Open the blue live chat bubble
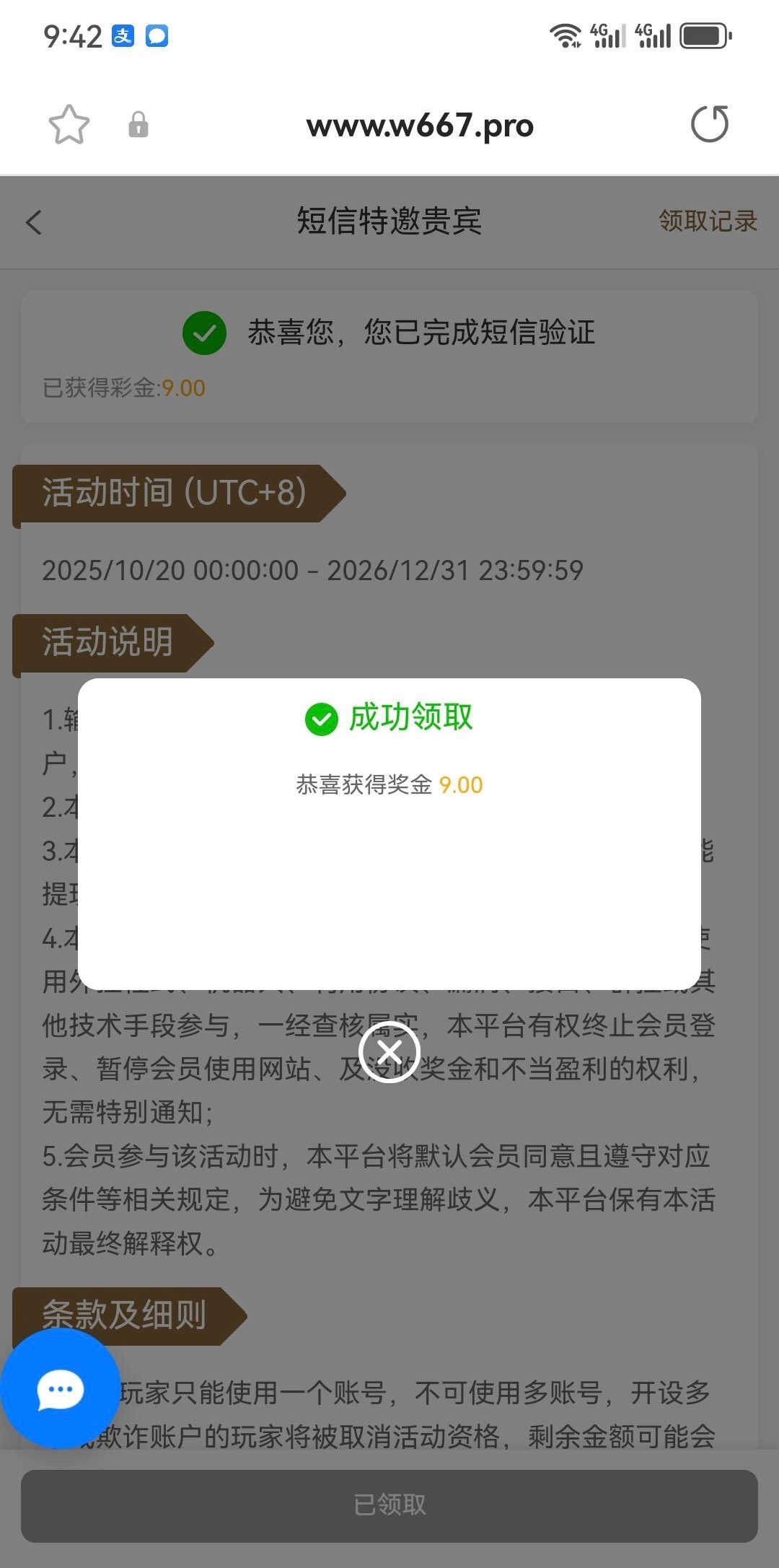This screenshot has height=1568, width=779. (x=61, y=1389)
